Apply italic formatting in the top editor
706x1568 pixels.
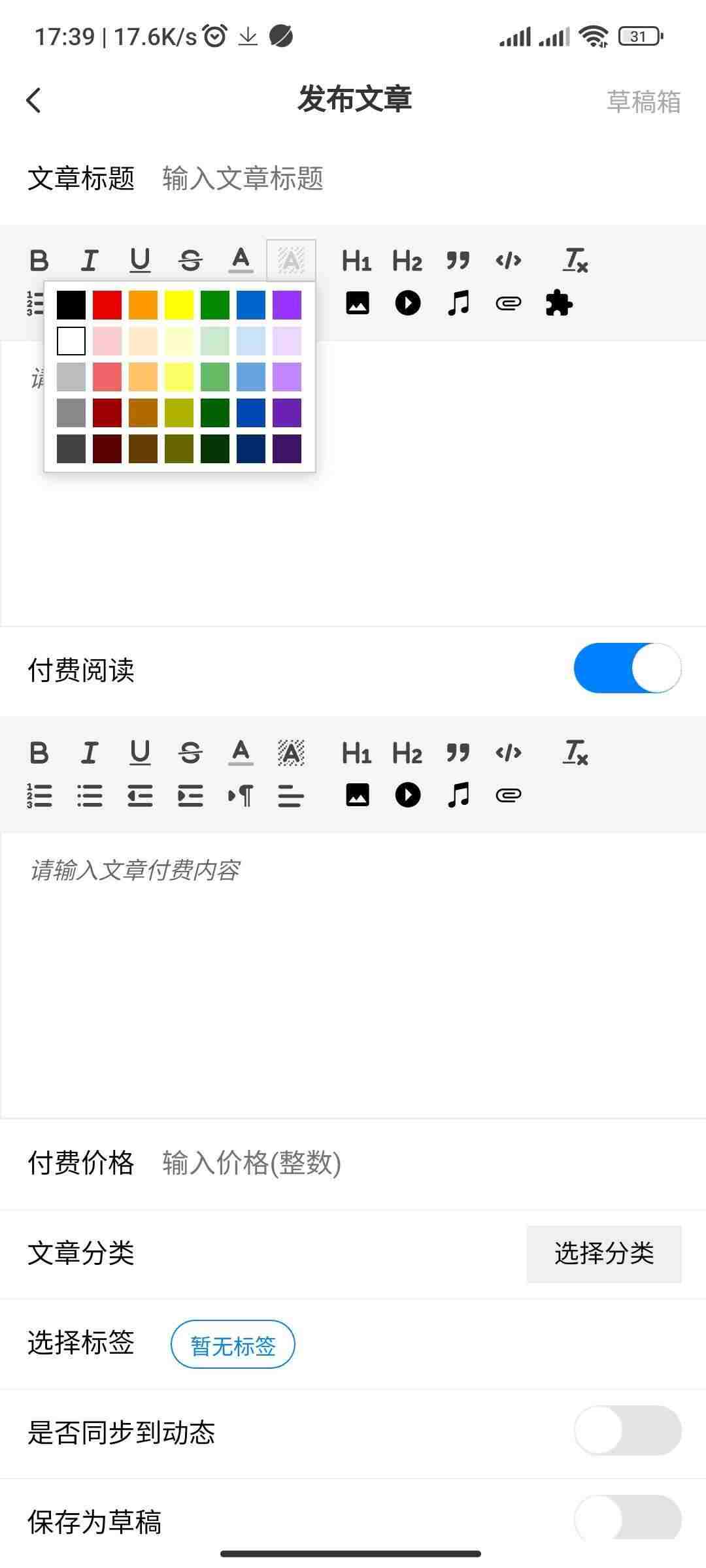90,259
